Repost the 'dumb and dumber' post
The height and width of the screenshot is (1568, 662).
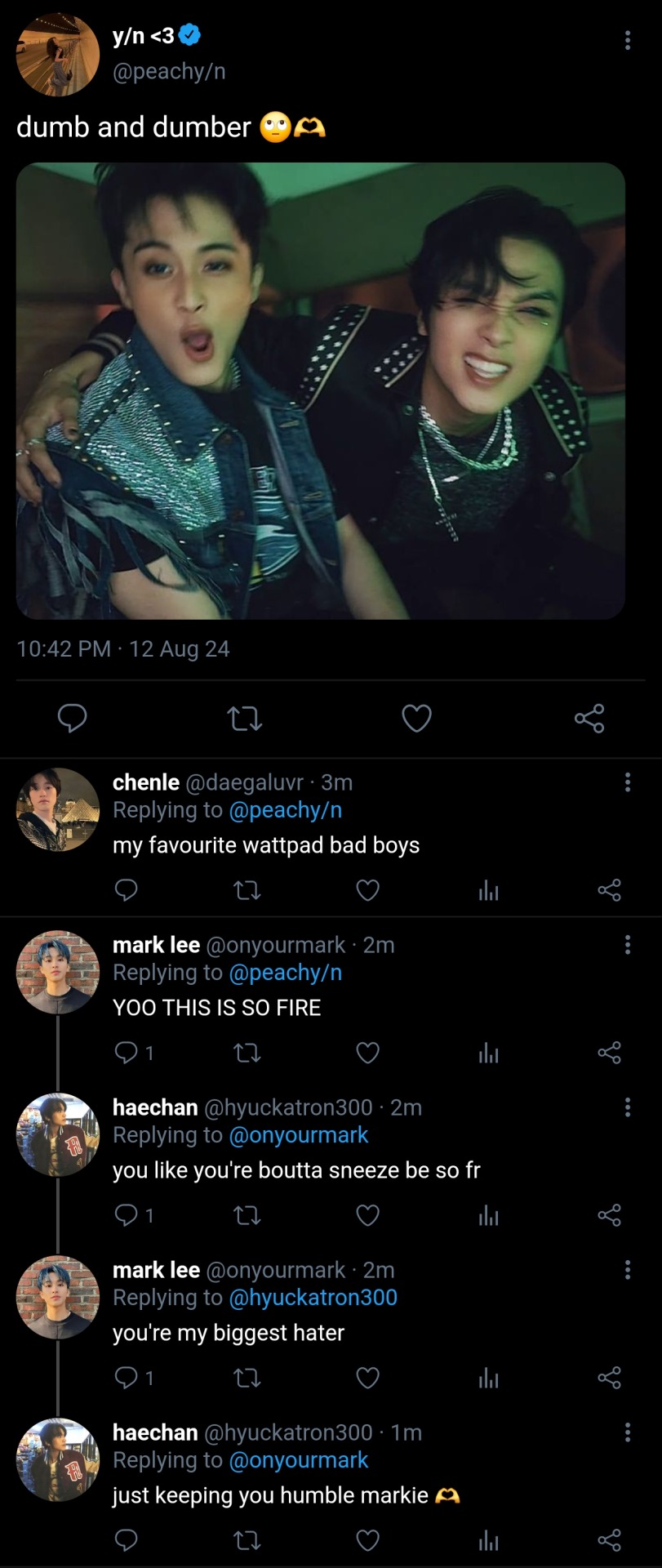(x=244, y=719)
